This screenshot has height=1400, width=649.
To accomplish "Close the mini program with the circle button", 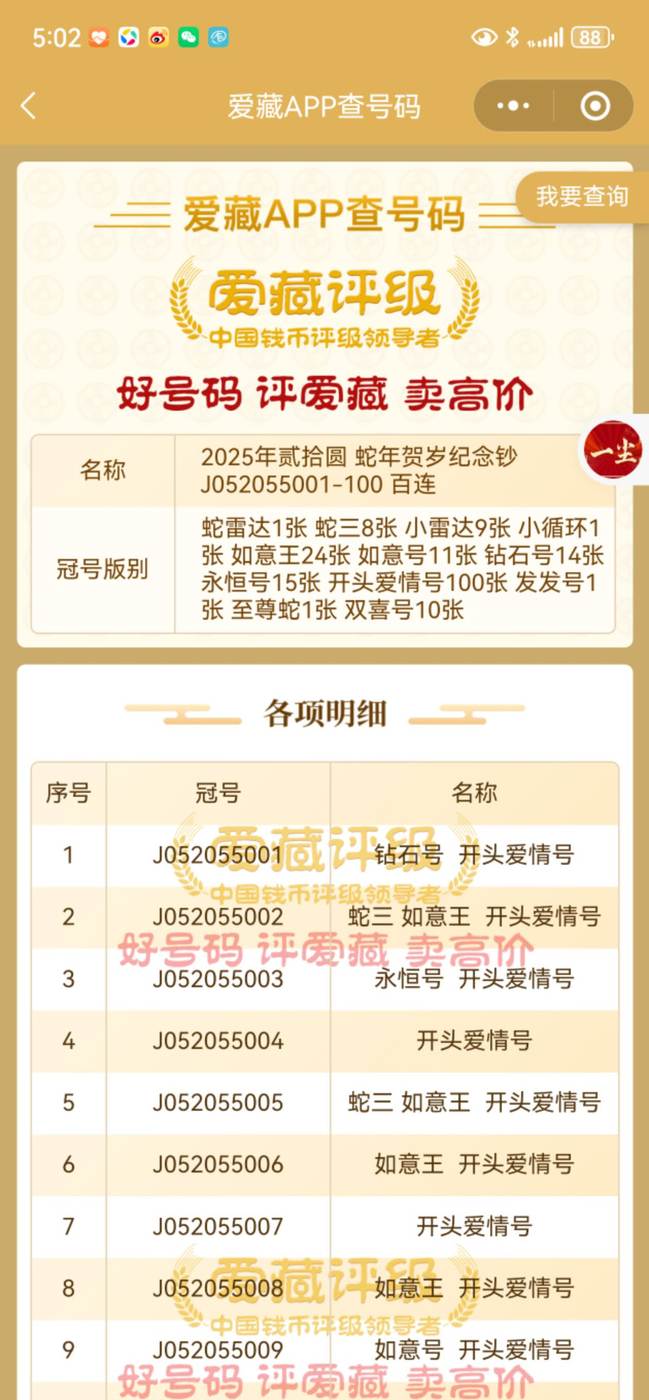I will click(x=595, y=106).
